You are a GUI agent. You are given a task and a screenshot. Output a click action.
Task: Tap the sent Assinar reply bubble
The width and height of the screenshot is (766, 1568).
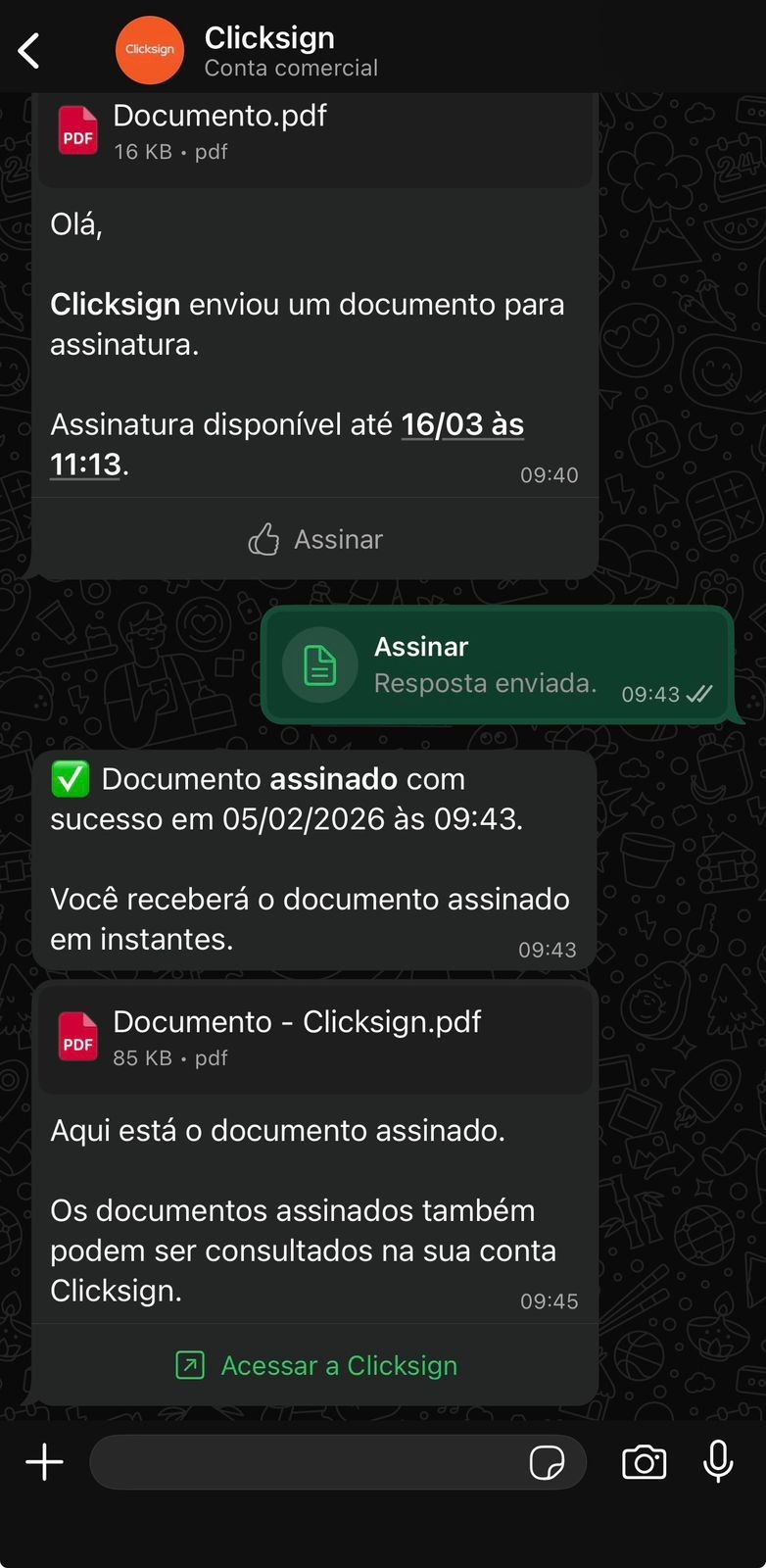(x=497, y=665)
